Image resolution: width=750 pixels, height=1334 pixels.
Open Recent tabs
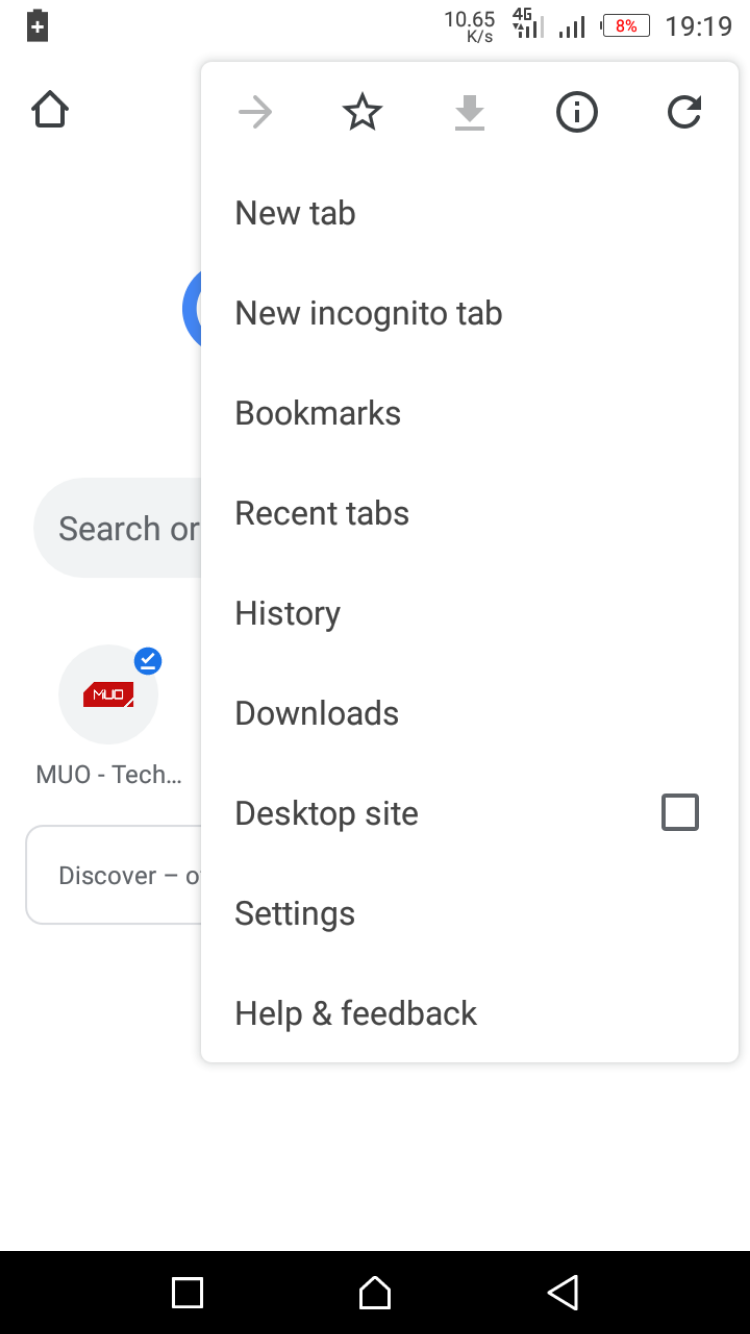[322, 513]
